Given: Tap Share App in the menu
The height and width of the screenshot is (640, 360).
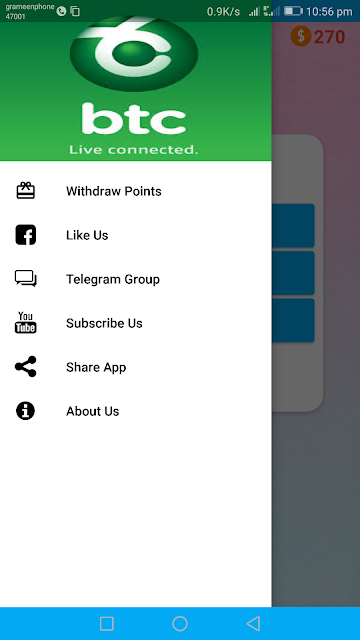Looking at the screenshot, I should click(136, 367).
